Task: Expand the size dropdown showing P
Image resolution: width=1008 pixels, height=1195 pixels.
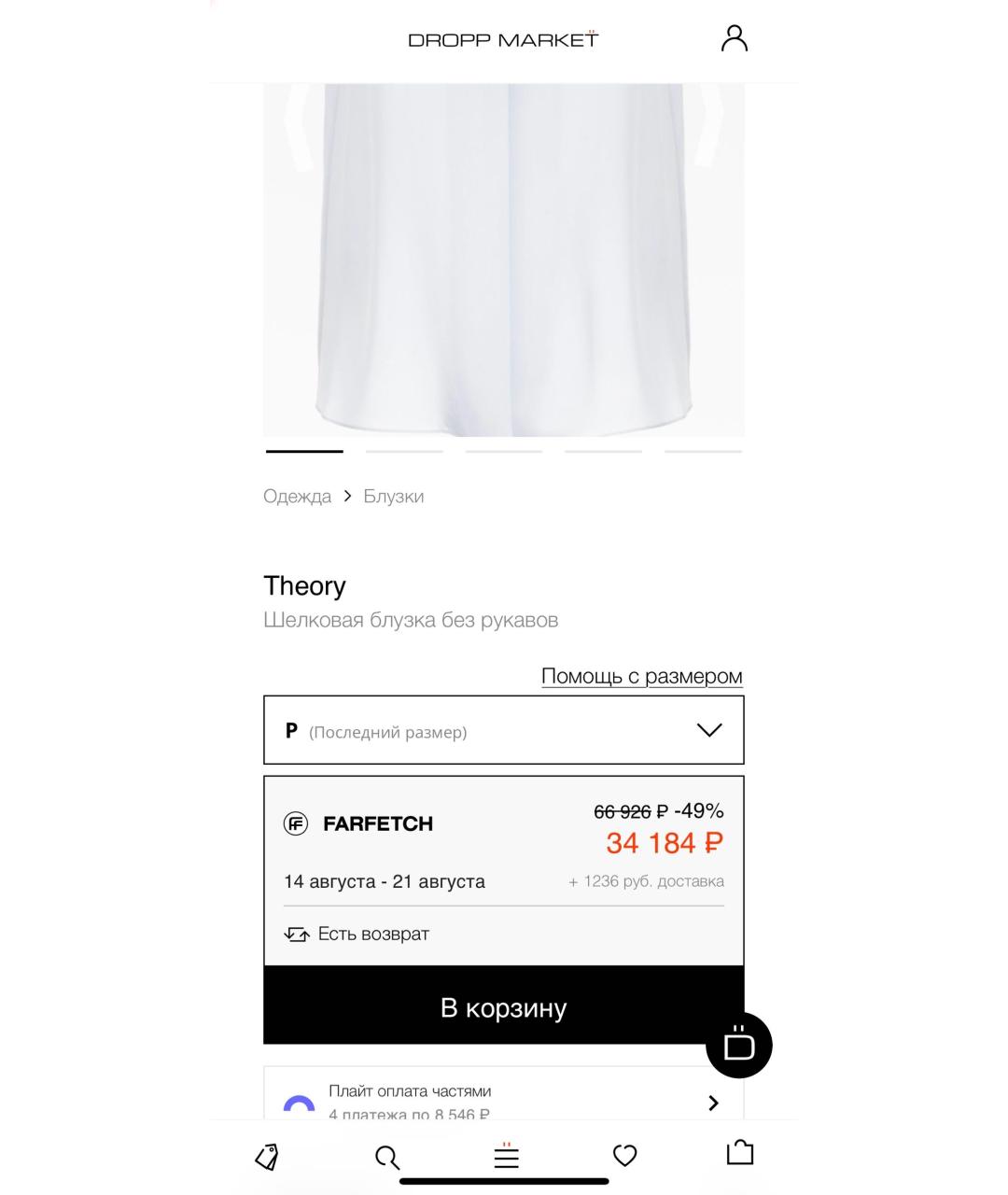Action: coord(503,730)
